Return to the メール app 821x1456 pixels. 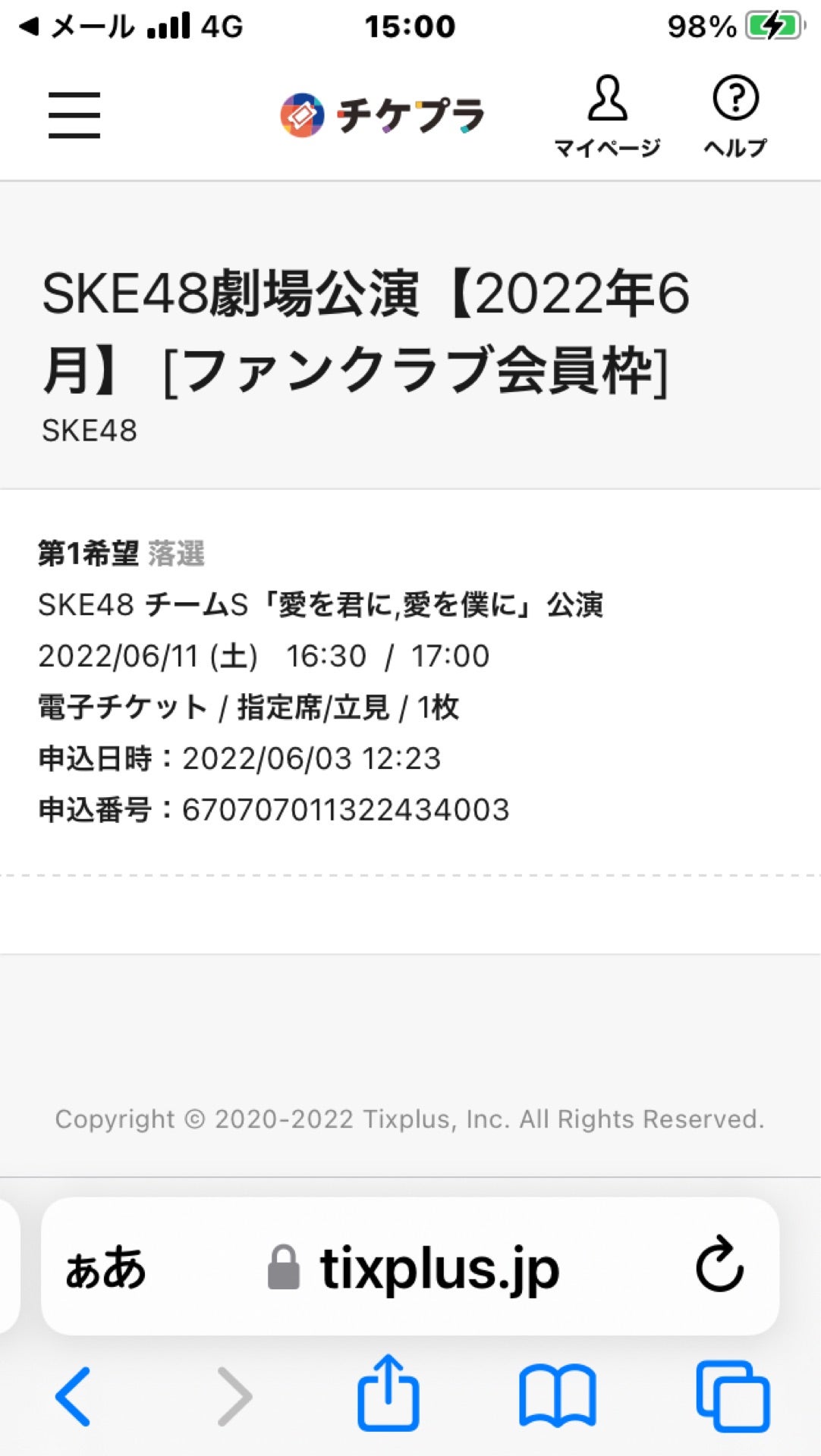[76, 27]
